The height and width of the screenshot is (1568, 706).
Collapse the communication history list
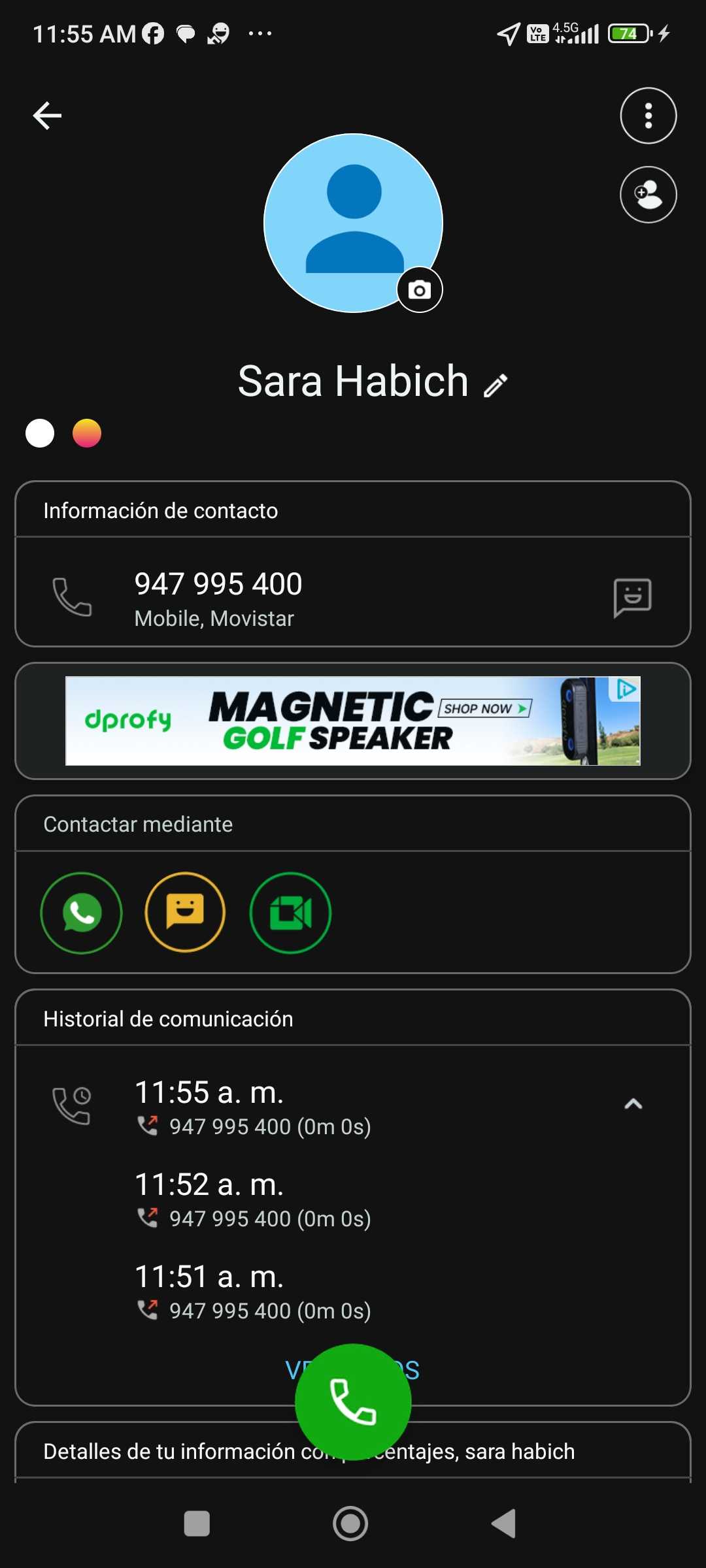(633, 1104)
